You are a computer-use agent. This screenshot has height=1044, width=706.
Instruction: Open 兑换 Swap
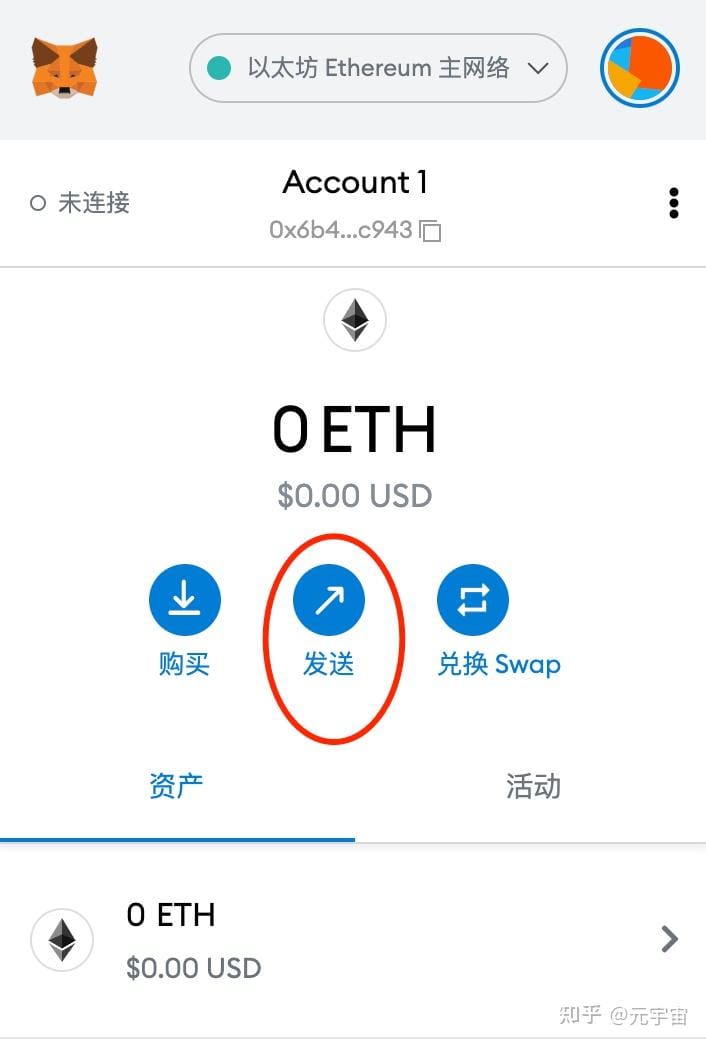(x=473, y=601)
